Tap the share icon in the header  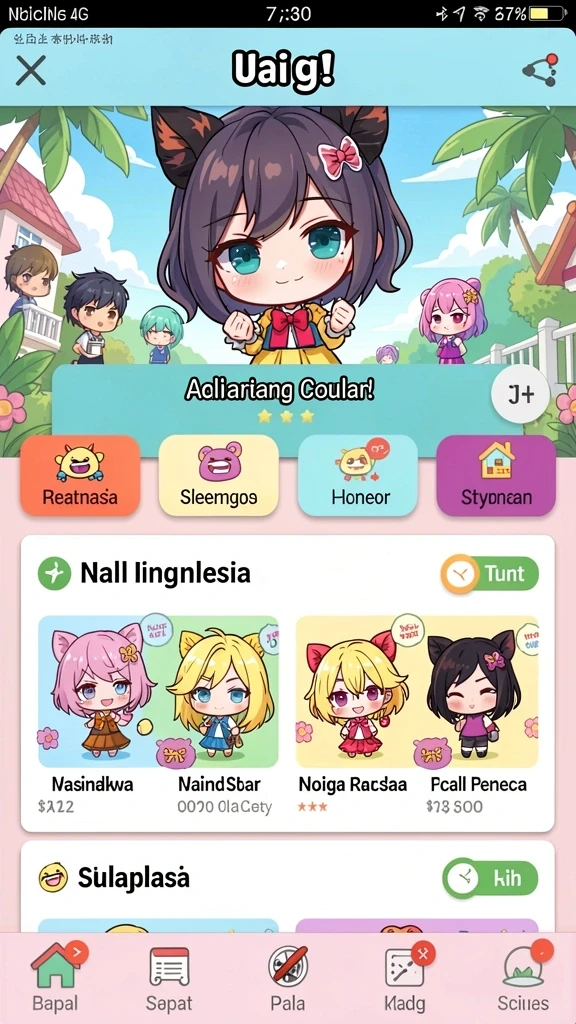point(540,70)
